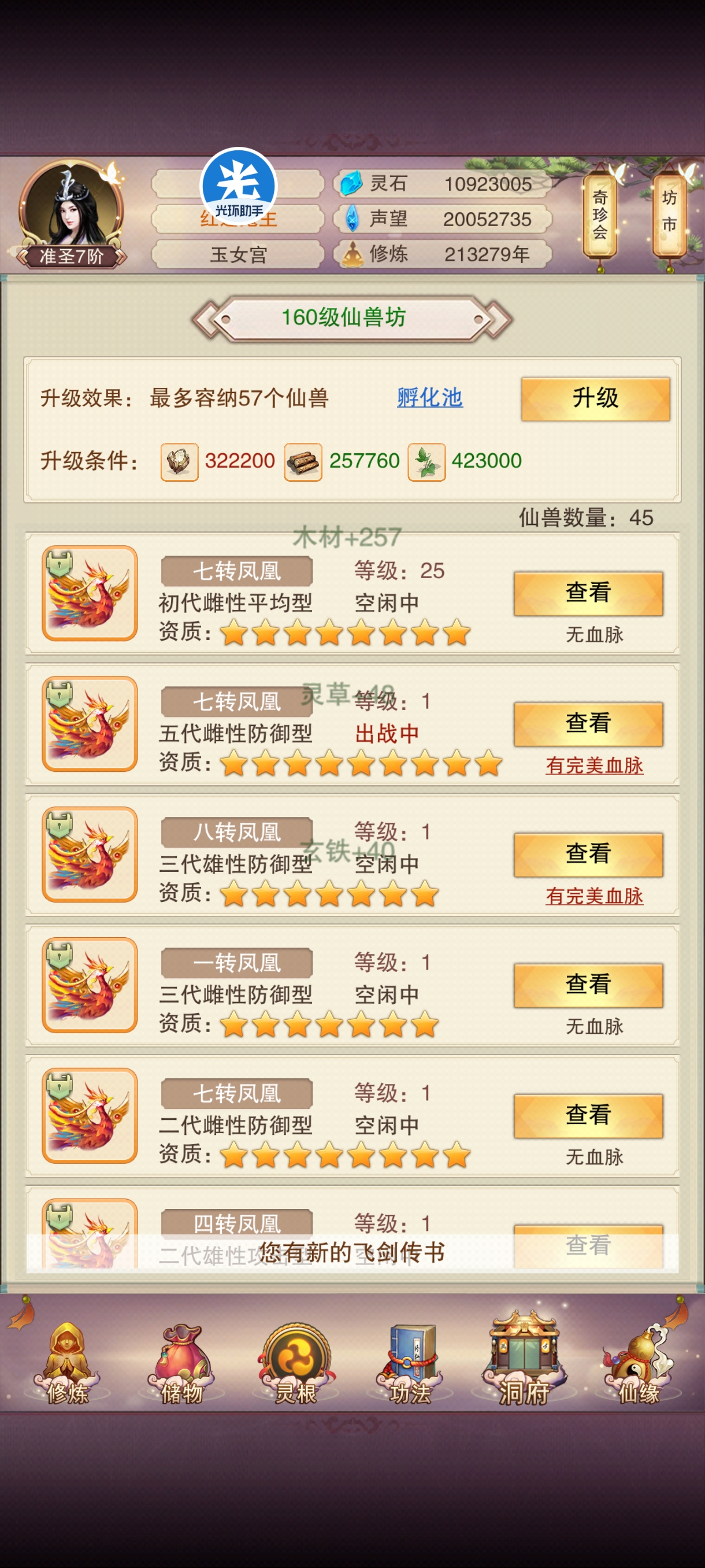Switch to the 功法 tab
Image resolution: width=705 pixels, height=1568 pixels.
click(410, 1363)
